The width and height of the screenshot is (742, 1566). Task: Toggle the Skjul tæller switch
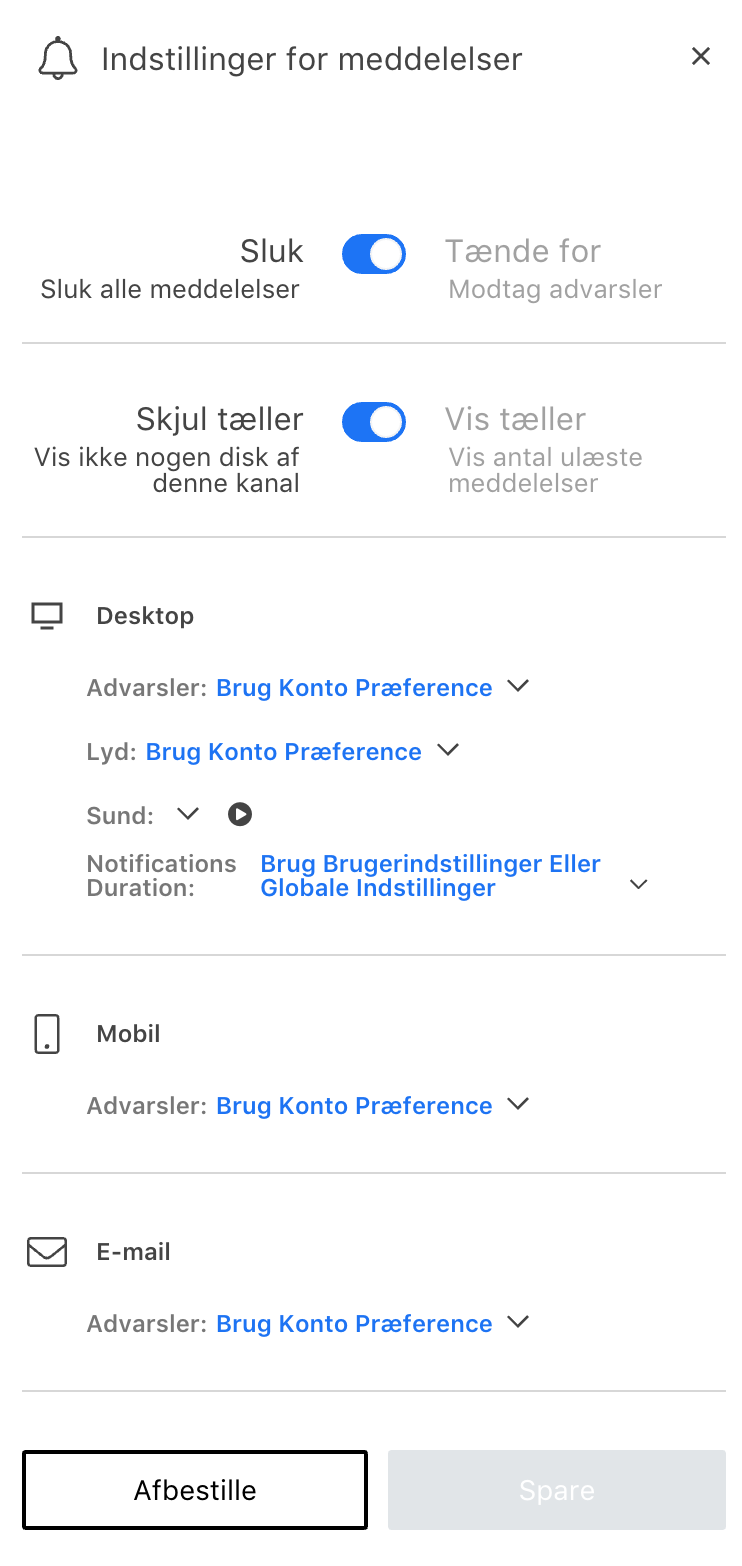pyautogui.click(x=373, y=421)
